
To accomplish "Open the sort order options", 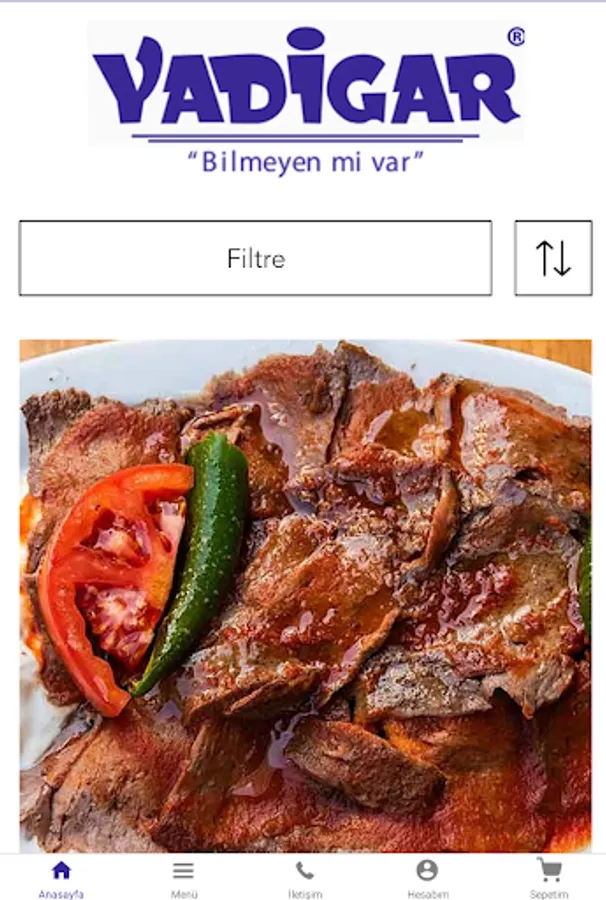I will coord(553,258).
